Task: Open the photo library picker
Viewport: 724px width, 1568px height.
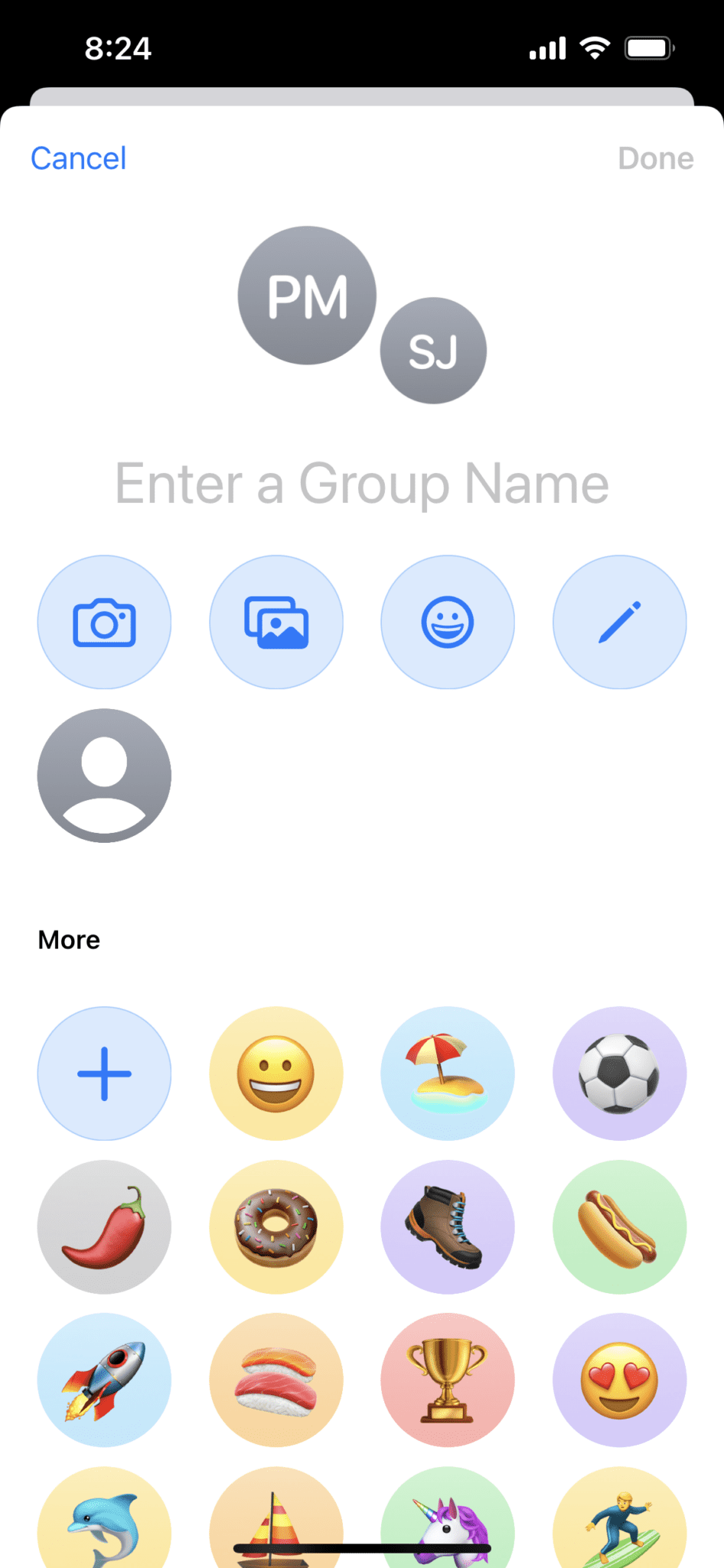Action: tap(276, 622)
